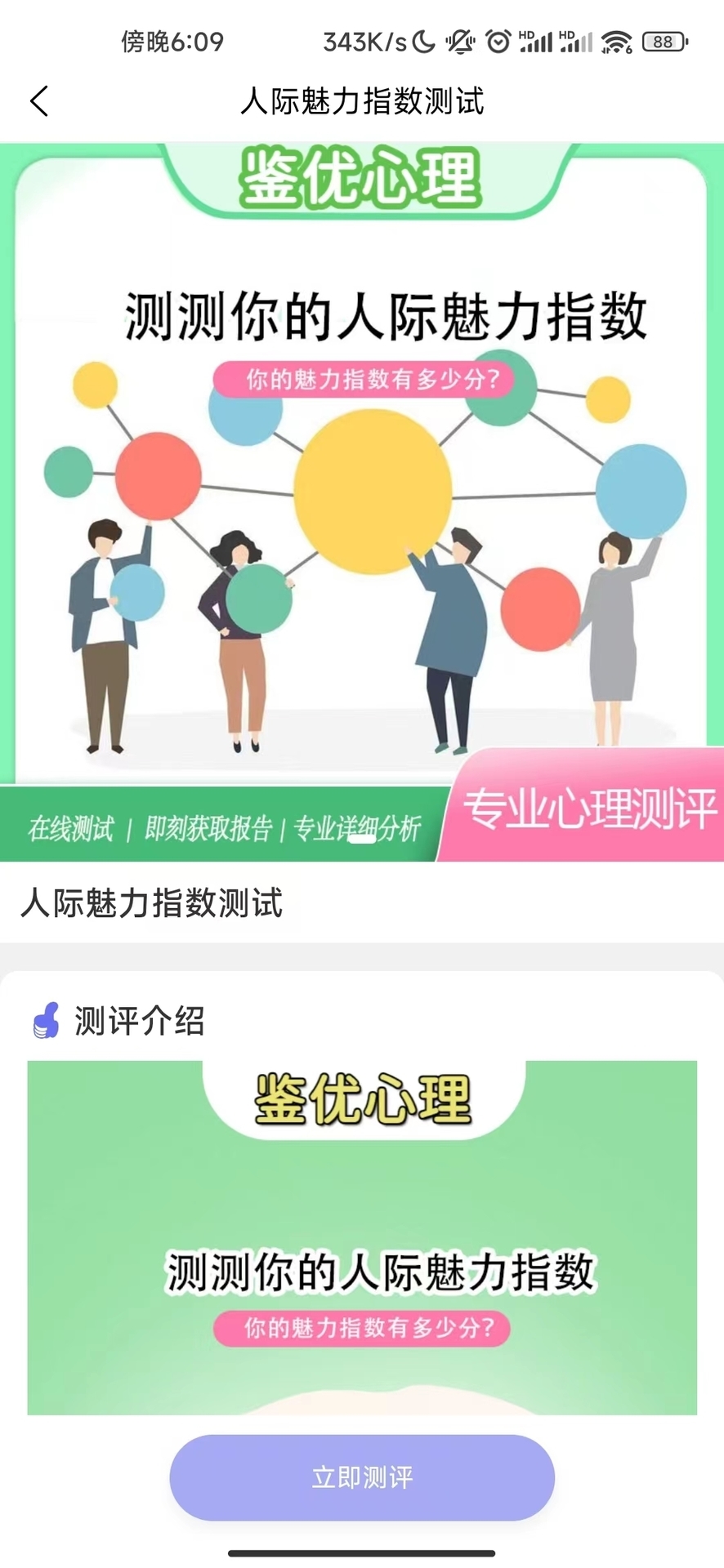This screenshot has width=724, height=1568.
Task: Go back using the top-left arrow
Action: 39,101
